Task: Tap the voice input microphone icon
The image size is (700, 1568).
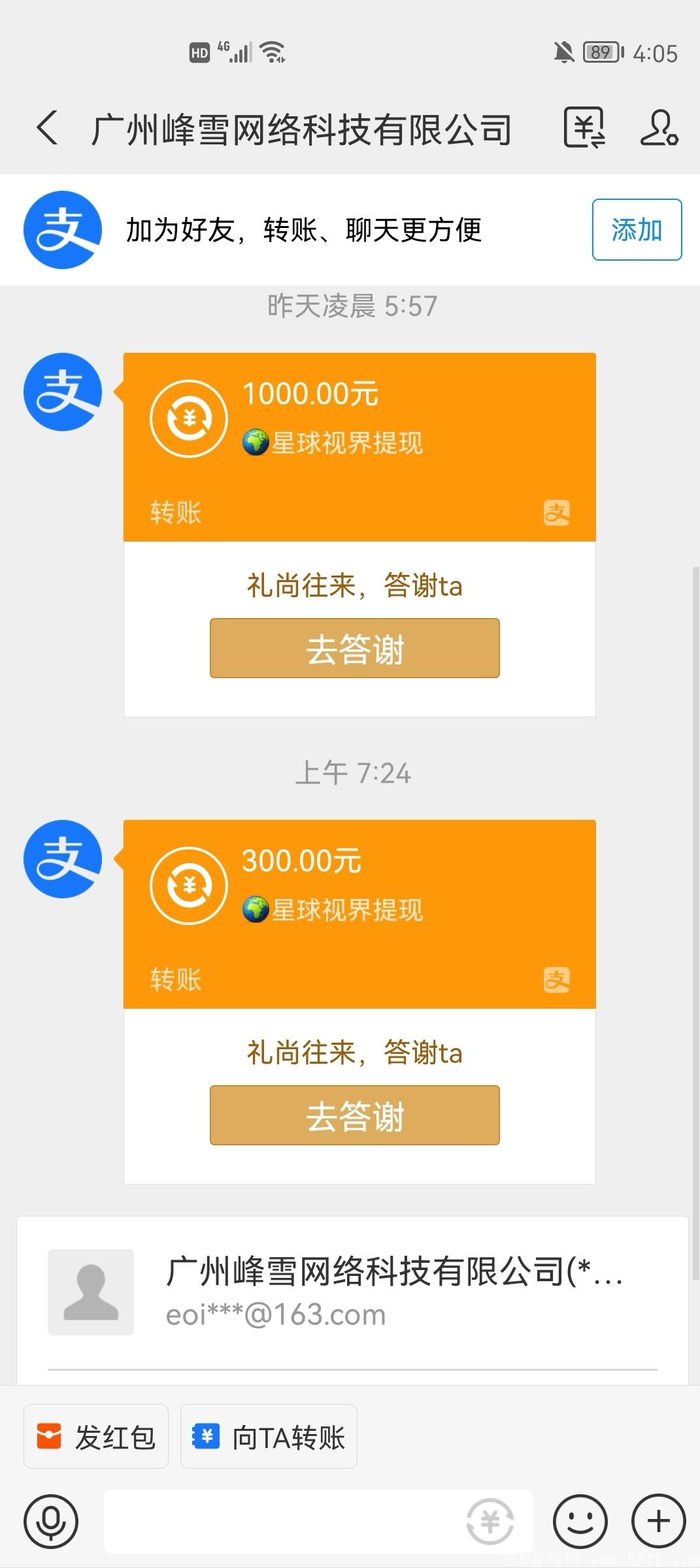Action: [52, 1522]
